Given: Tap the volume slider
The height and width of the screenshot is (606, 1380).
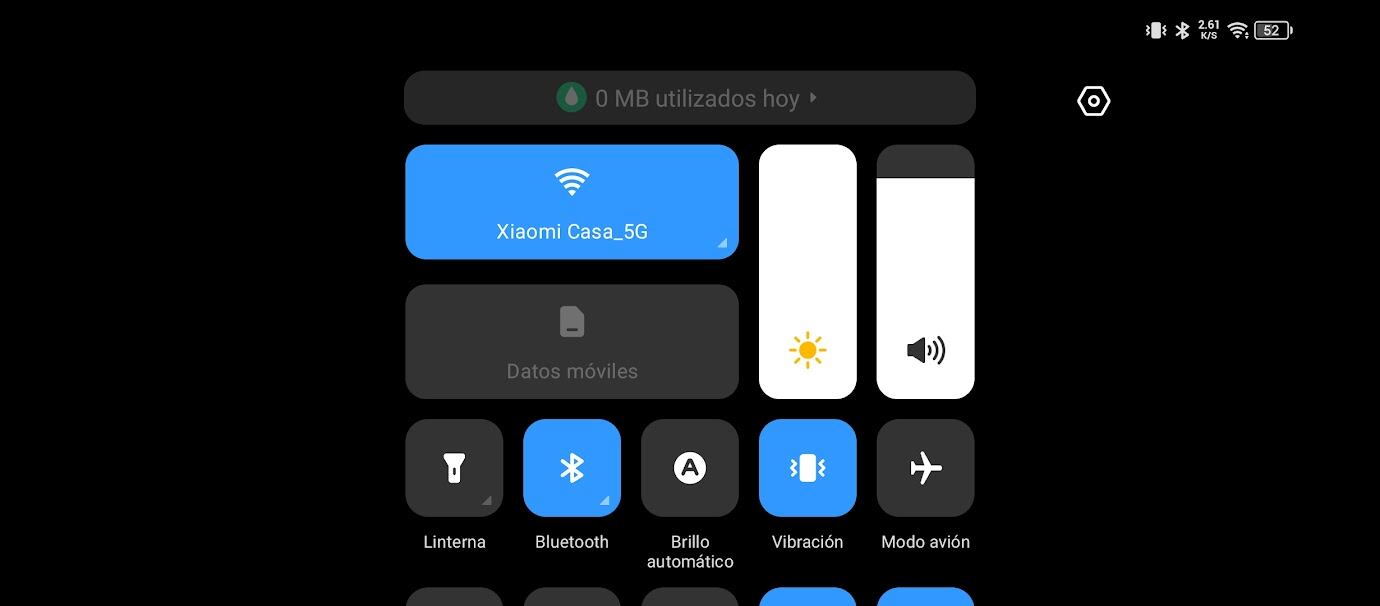Looking at the screenshot, I should click(x=925, y=271).
